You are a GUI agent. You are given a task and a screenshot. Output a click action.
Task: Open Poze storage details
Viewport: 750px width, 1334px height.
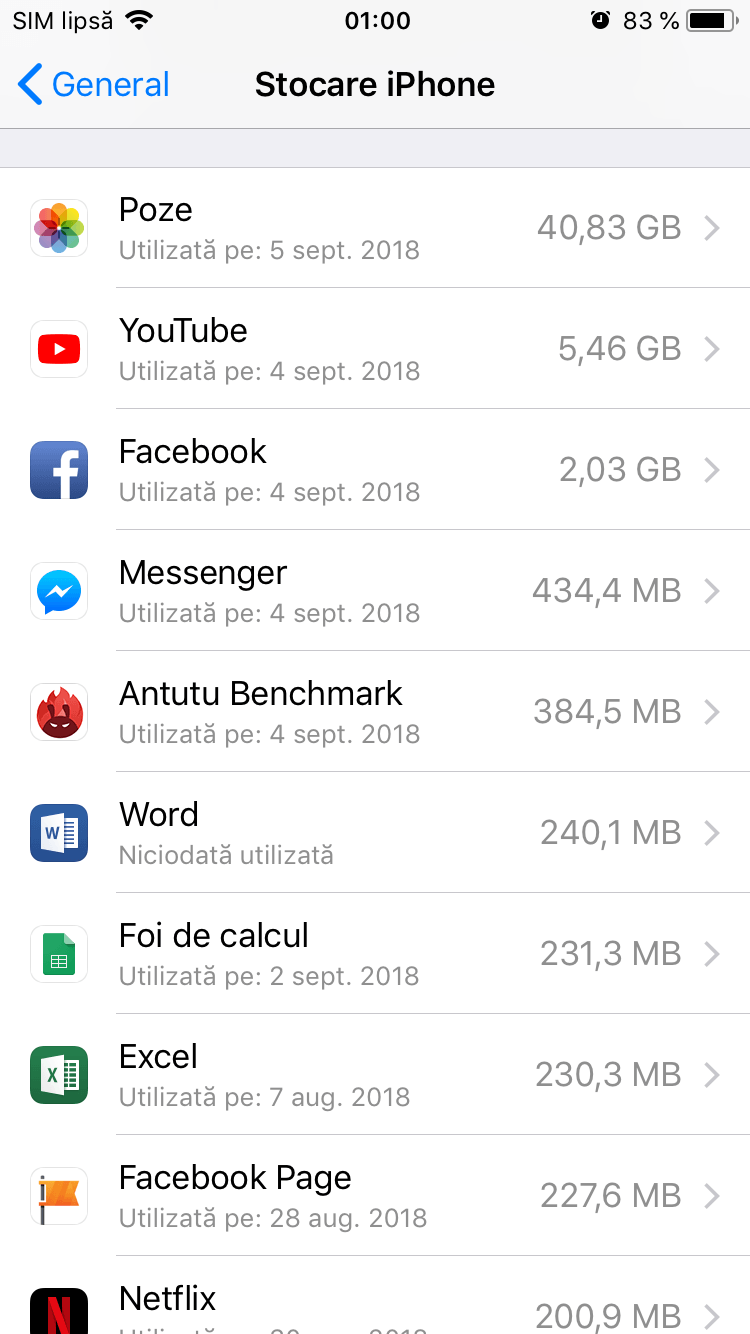375,228
